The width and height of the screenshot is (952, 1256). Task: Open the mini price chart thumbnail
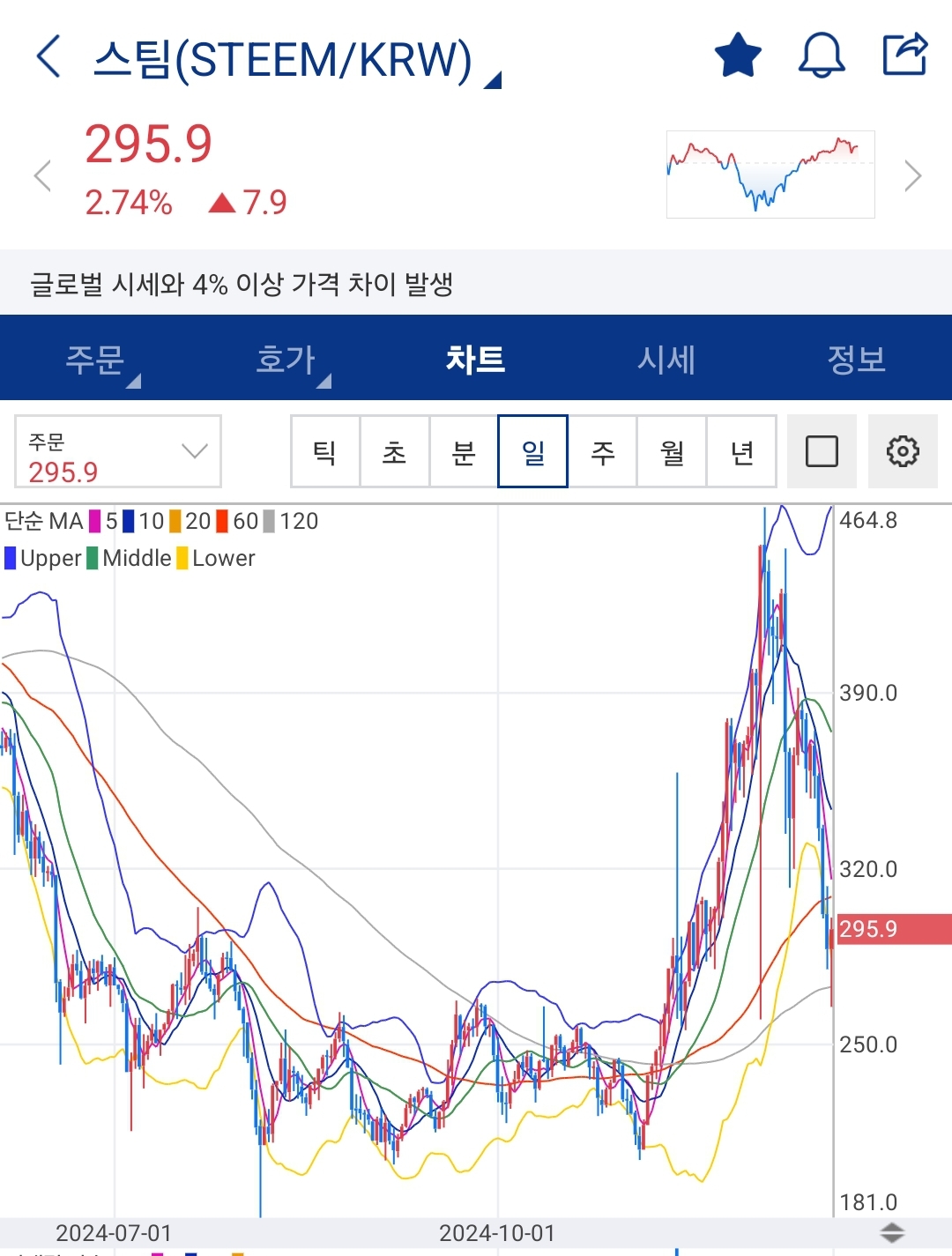click(x=770, y=174)
